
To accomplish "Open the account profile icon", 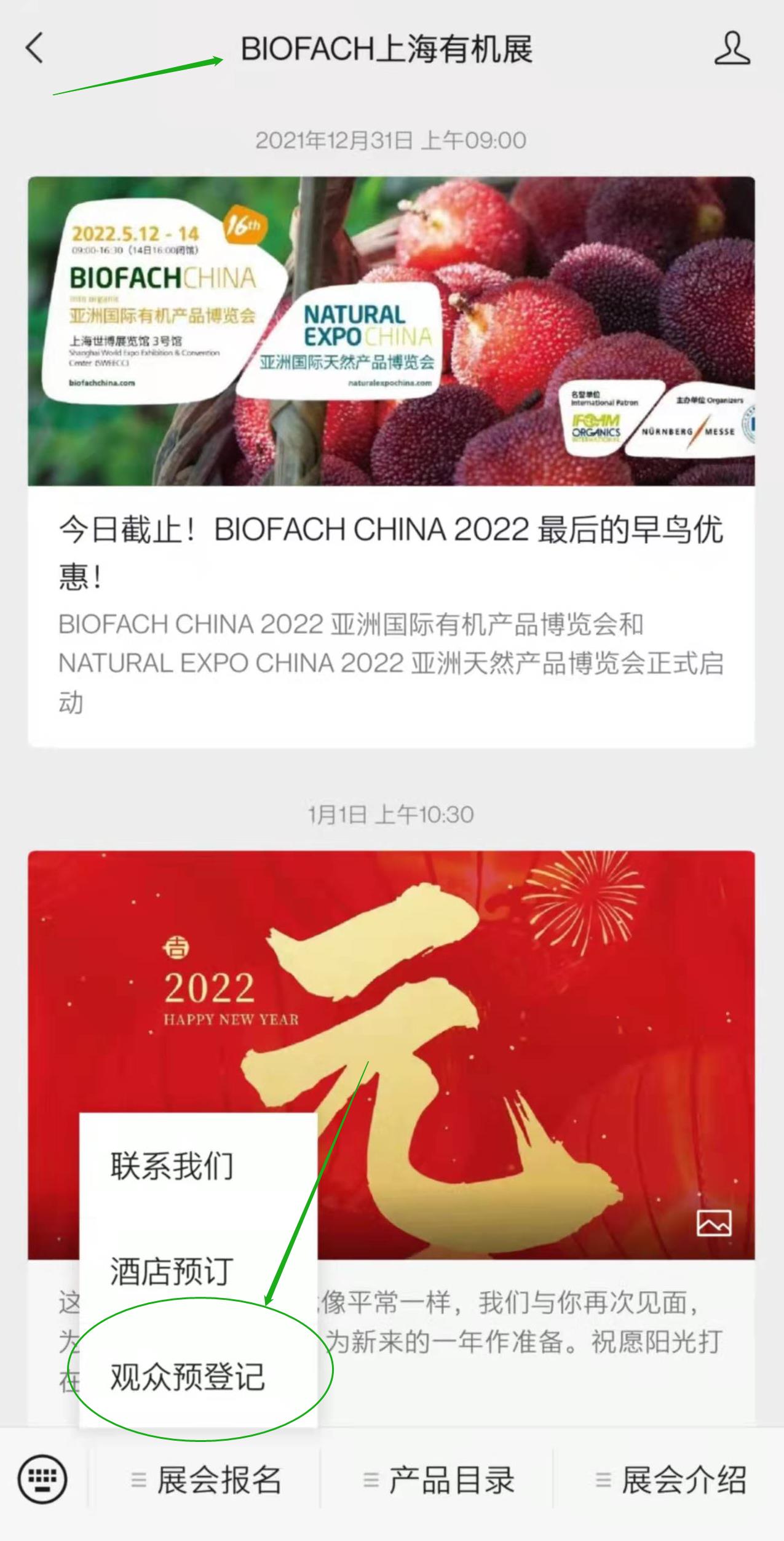I will 732,49.
